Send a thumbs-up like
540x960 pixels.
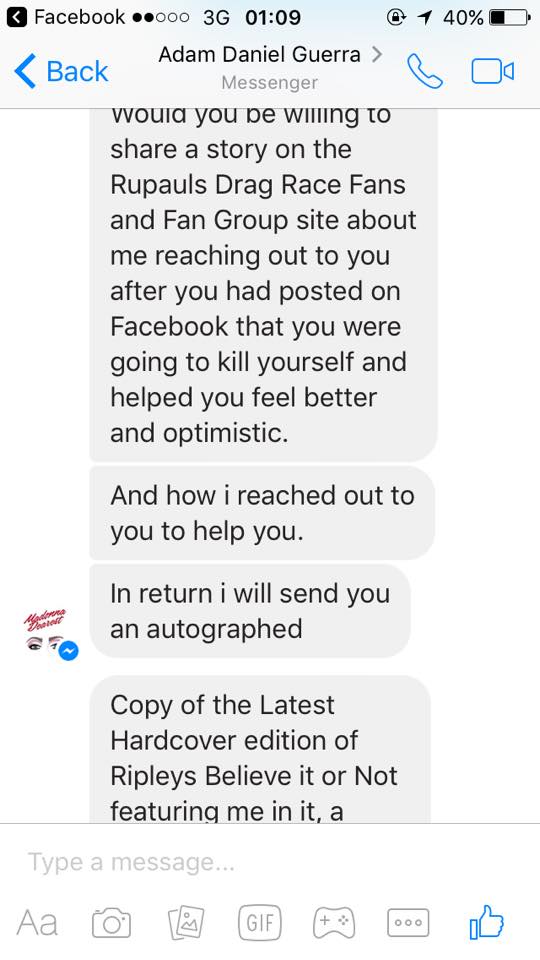click(x=486, y=921)
